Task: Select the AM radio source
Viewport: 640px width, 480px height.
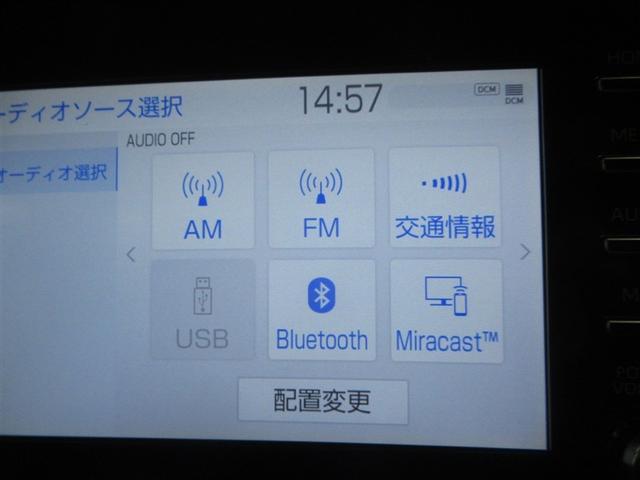Action: (x=202, y=199)
